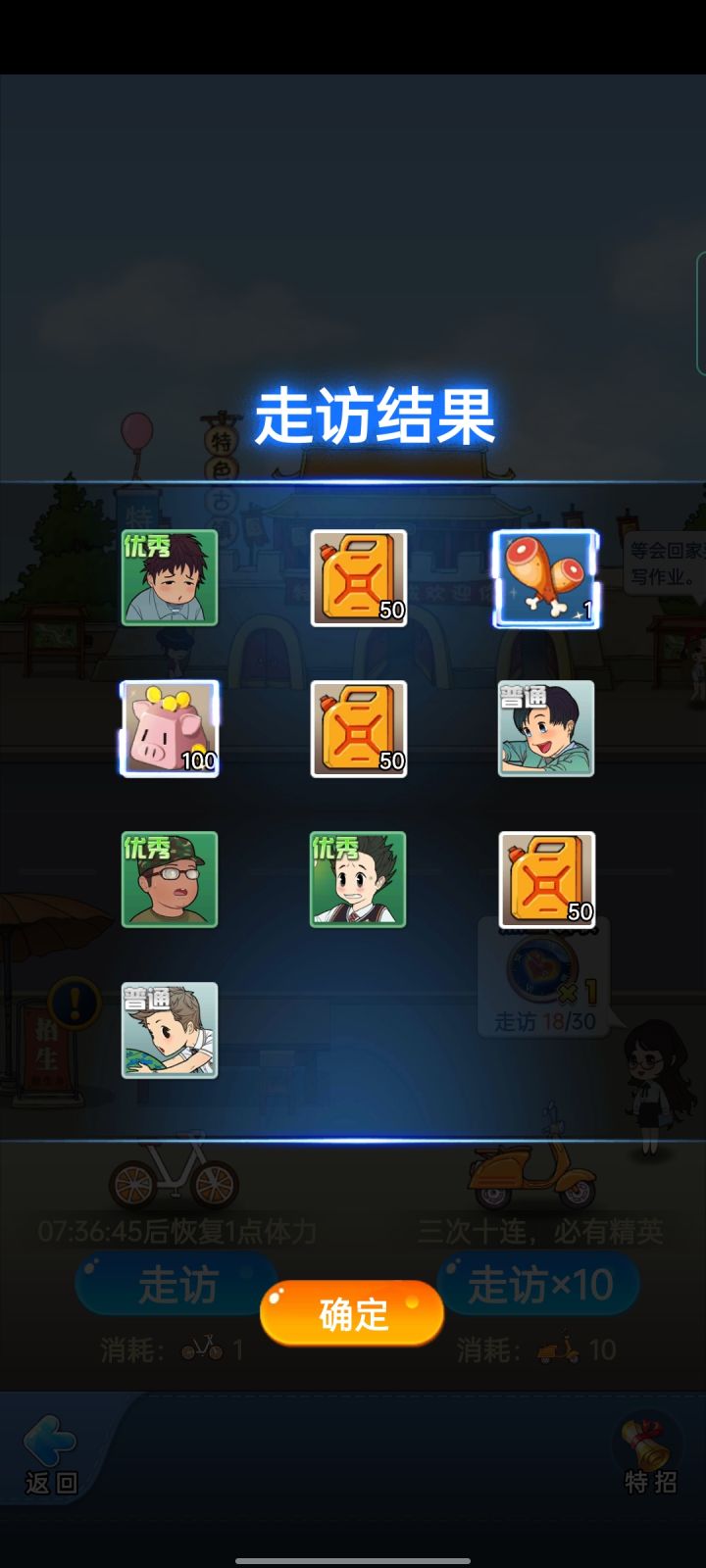This screenshot has height=1568, width=706.
Task: Tap the fuel can reward in third row
Action: [x=545, y=880]
